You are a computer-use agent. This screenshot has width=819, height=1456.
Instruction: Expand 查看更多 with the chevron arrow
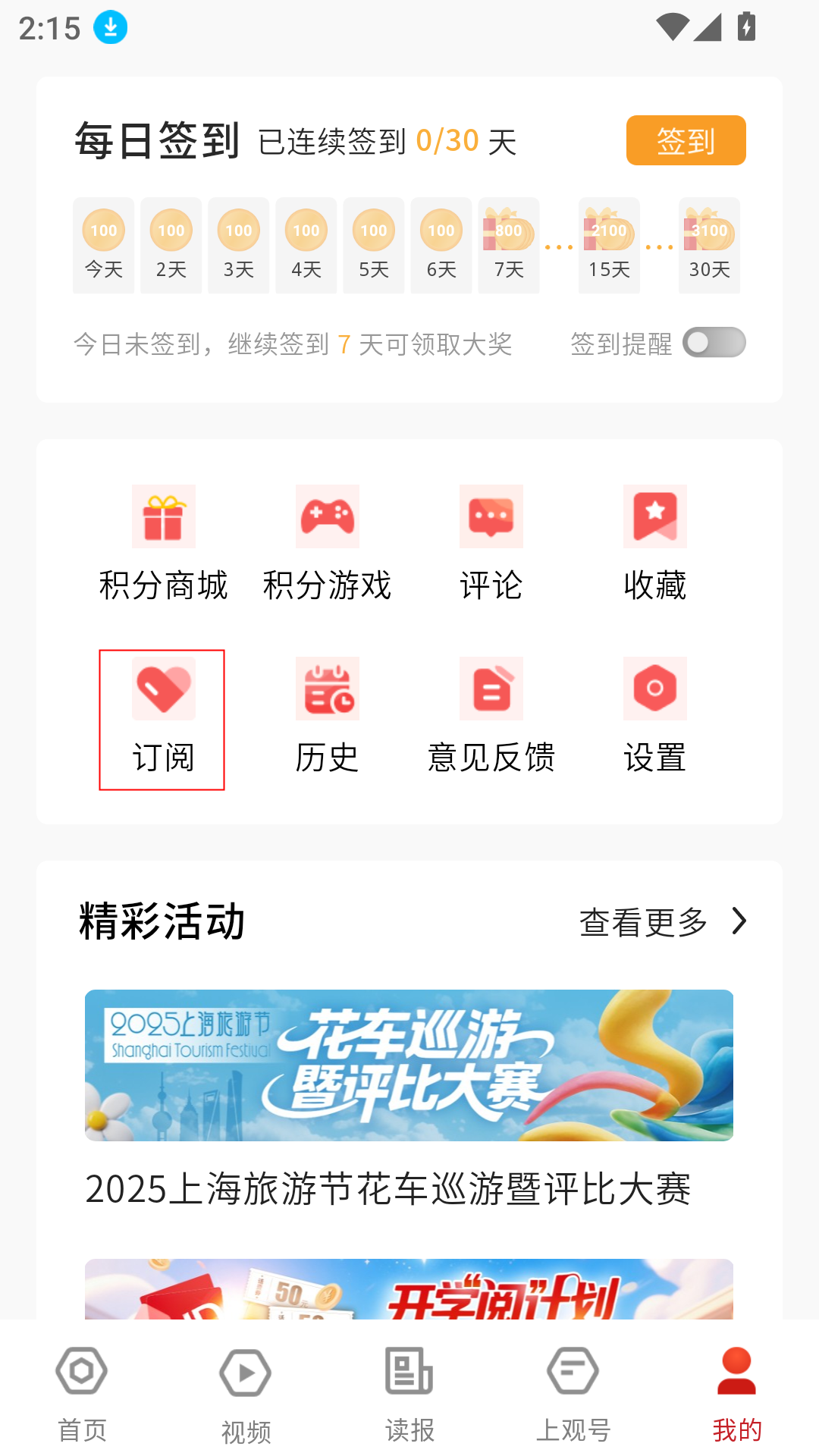tap(739, 922)
